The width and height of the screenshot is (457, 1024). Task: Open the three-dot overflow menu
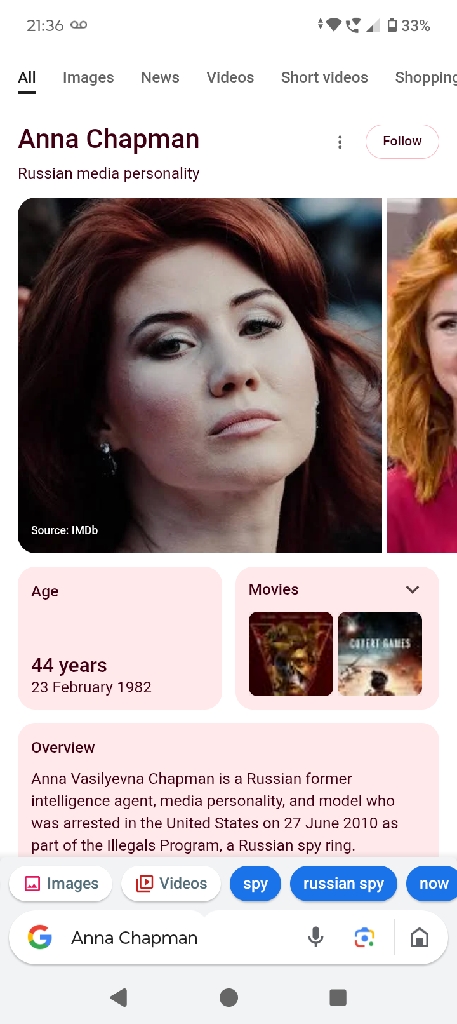pyautogui.click(x=339, y=142)
